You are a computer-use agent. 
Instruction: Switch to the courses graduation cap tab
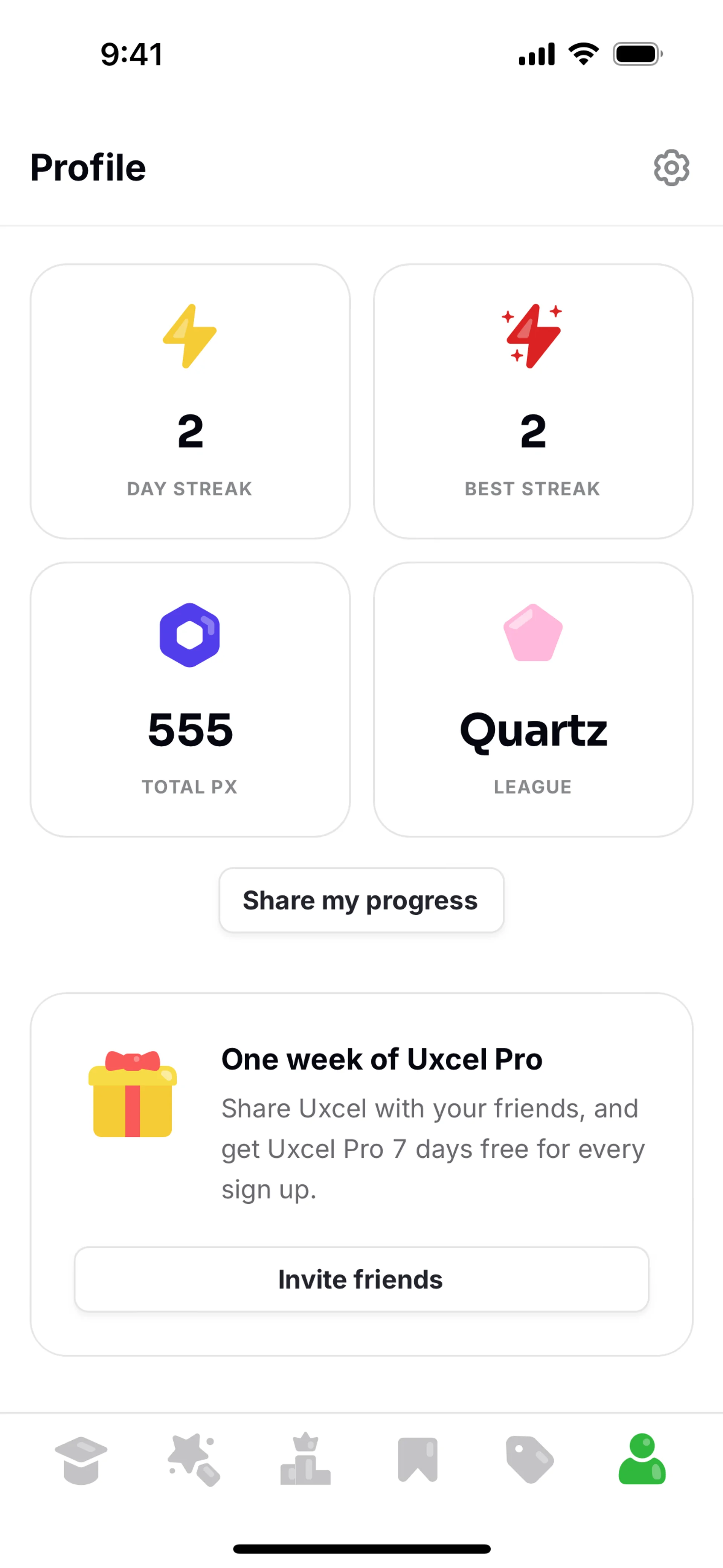click(x=81, y=1460)
